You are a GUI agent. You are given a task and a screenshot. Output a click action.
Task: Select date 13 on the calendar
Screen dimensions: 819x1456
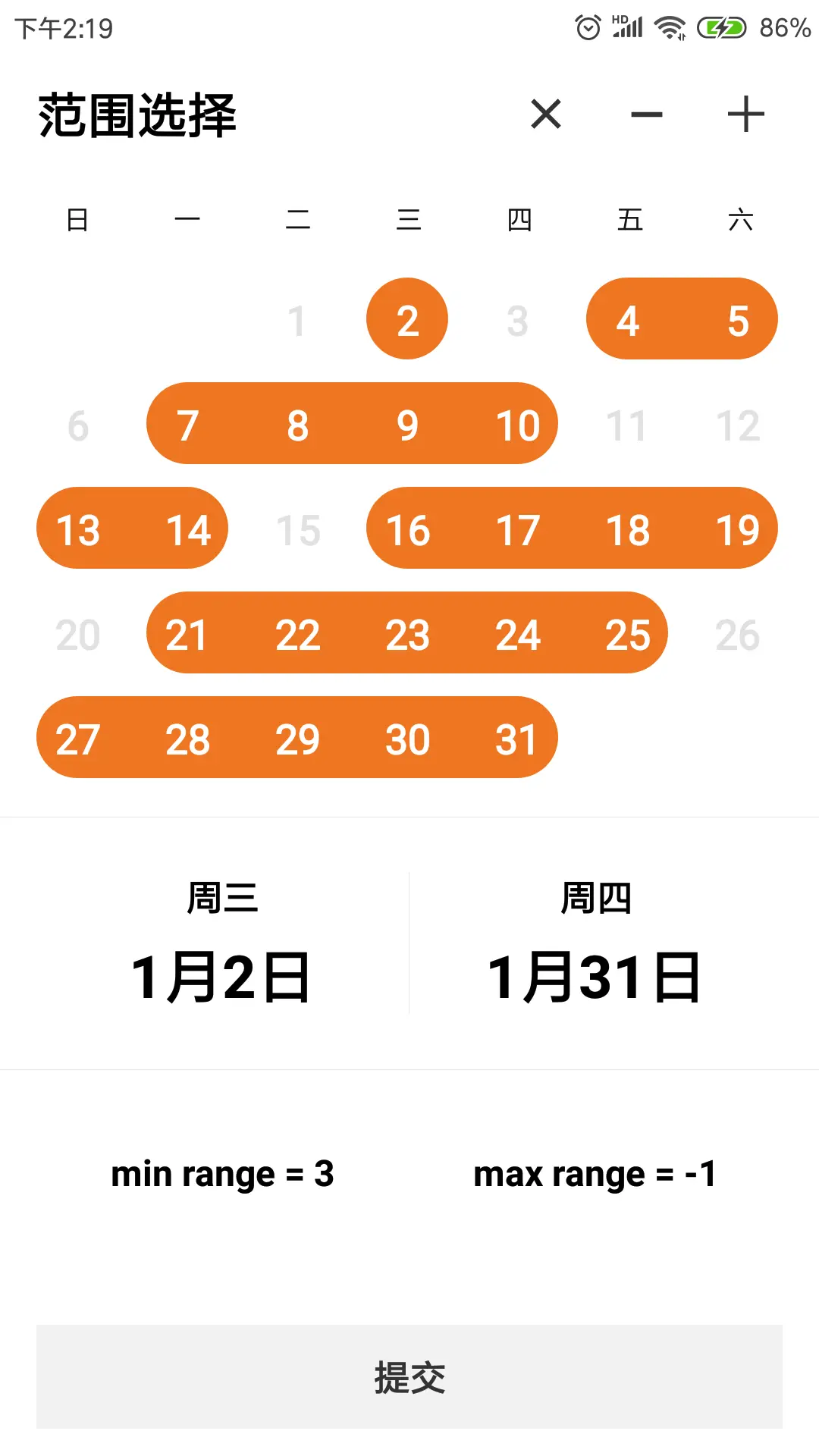(78, 529)
